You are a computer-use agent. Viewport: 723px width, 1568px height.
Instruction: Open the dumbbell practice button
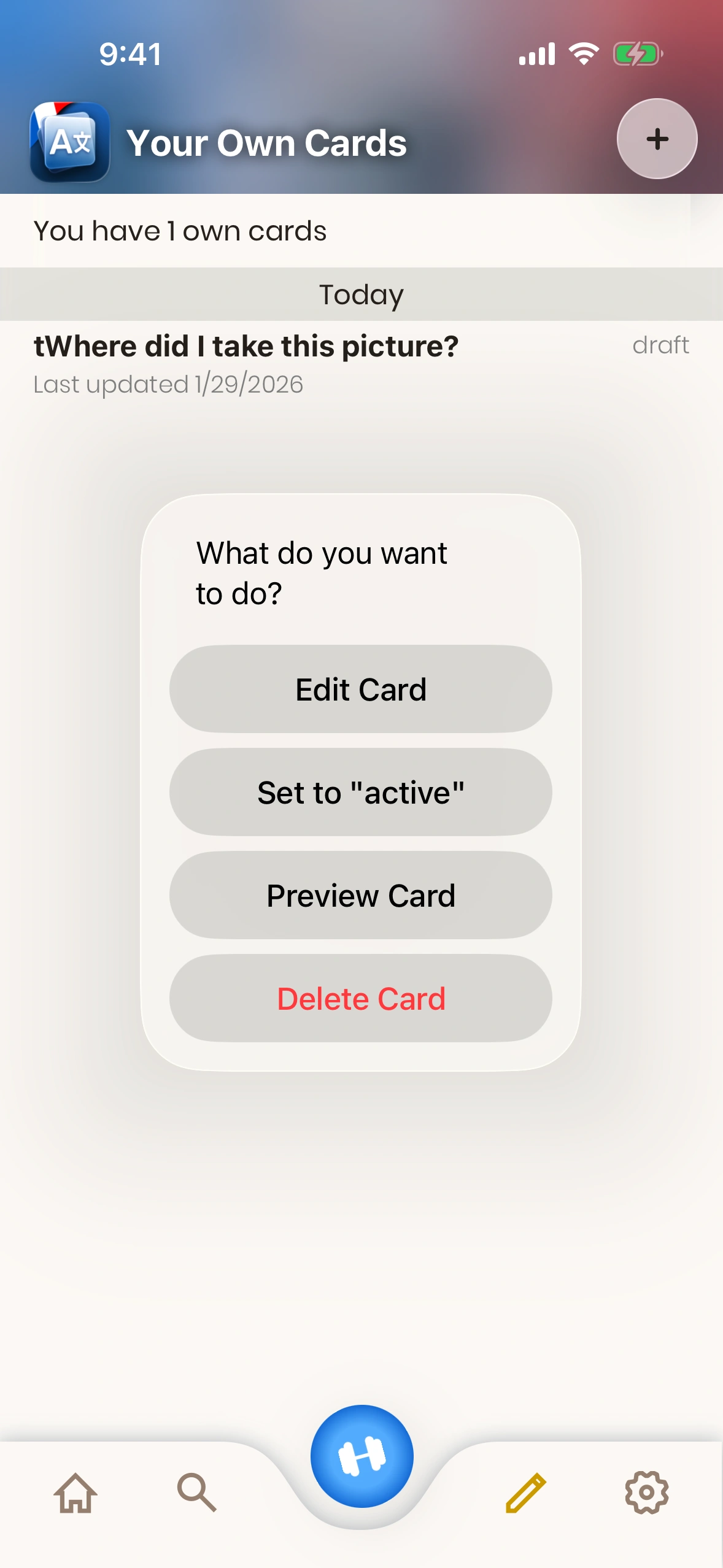point(361,1456)
